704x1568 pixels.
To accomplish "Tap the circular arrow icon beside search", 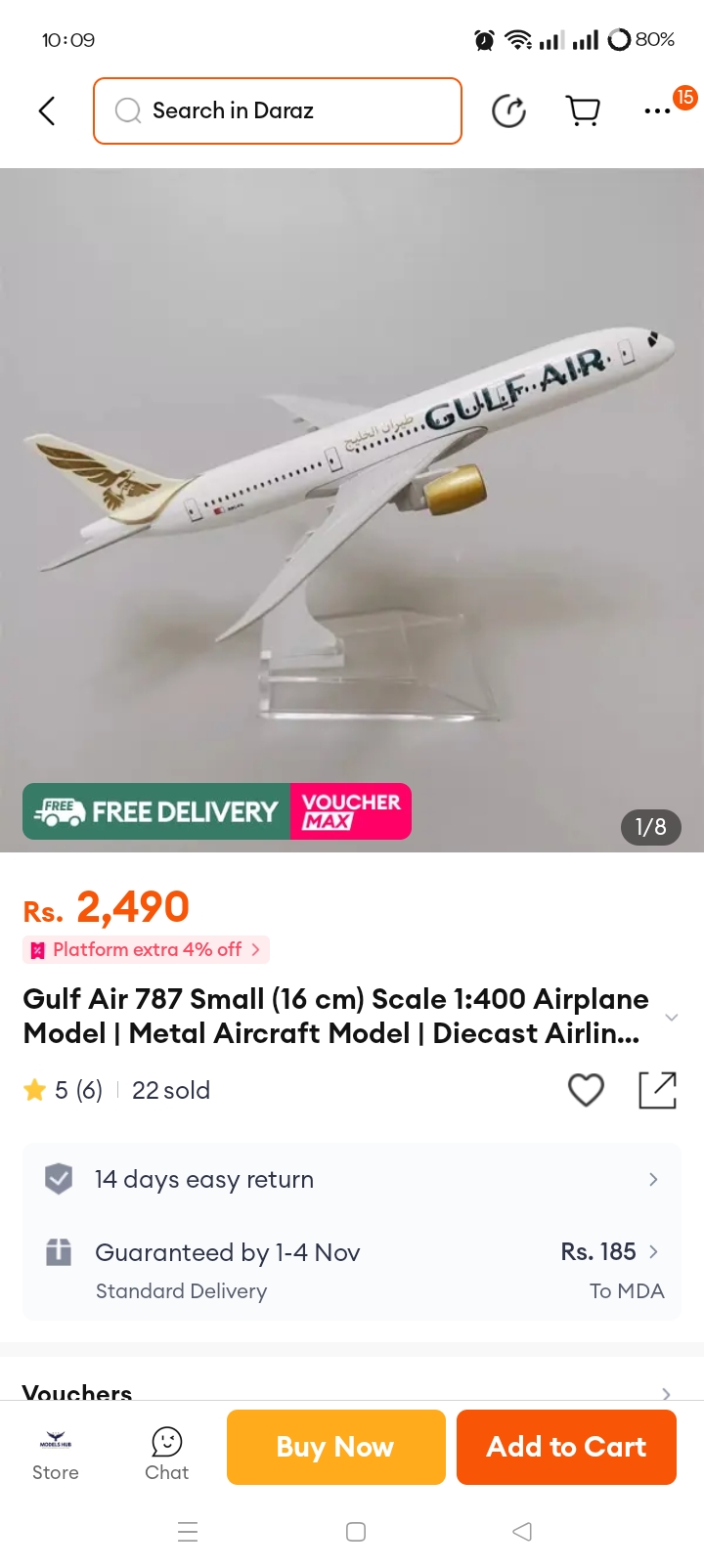I will coord(508,111).
